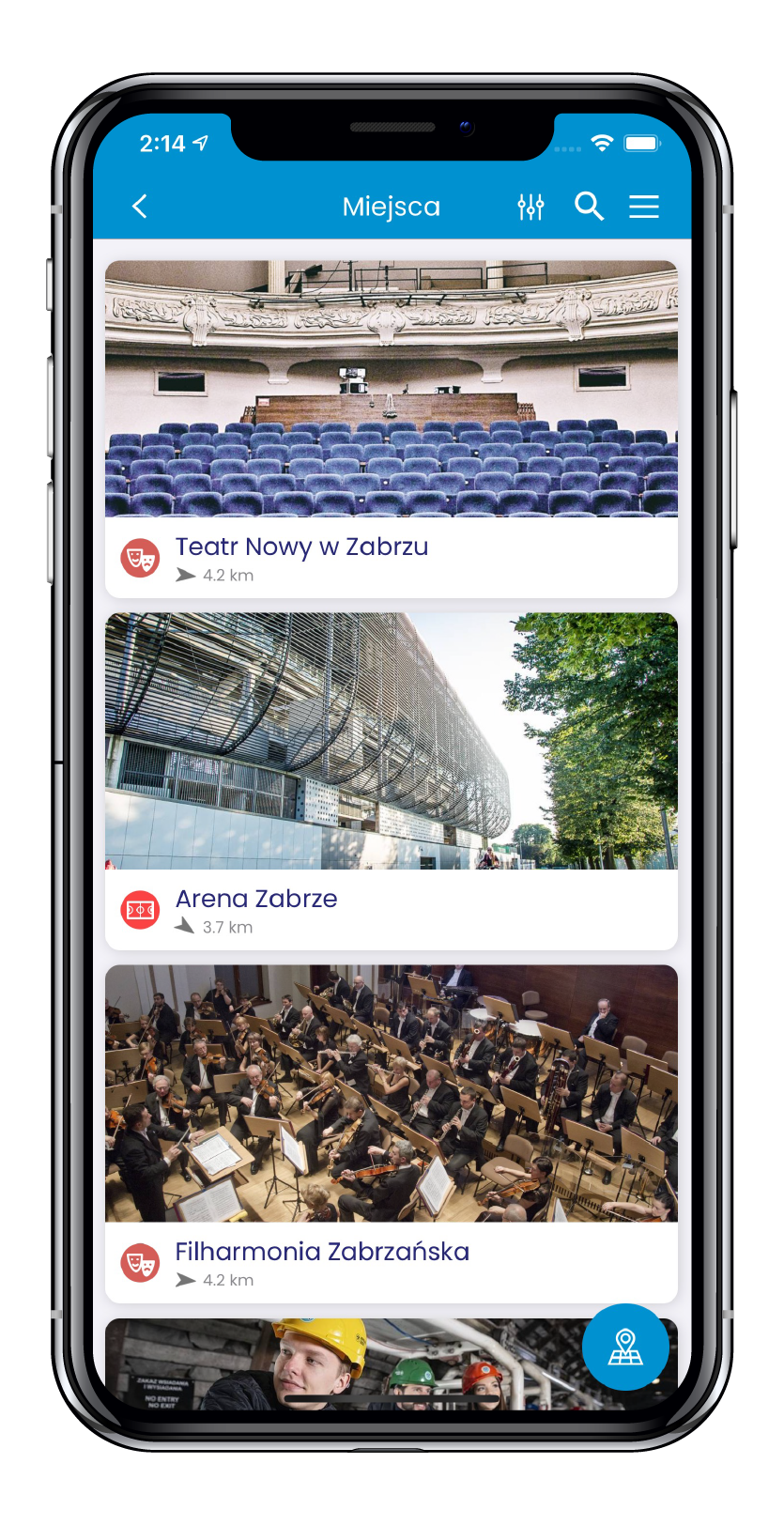
Task: Open the filter sliders icon
Action: point(530,207)
